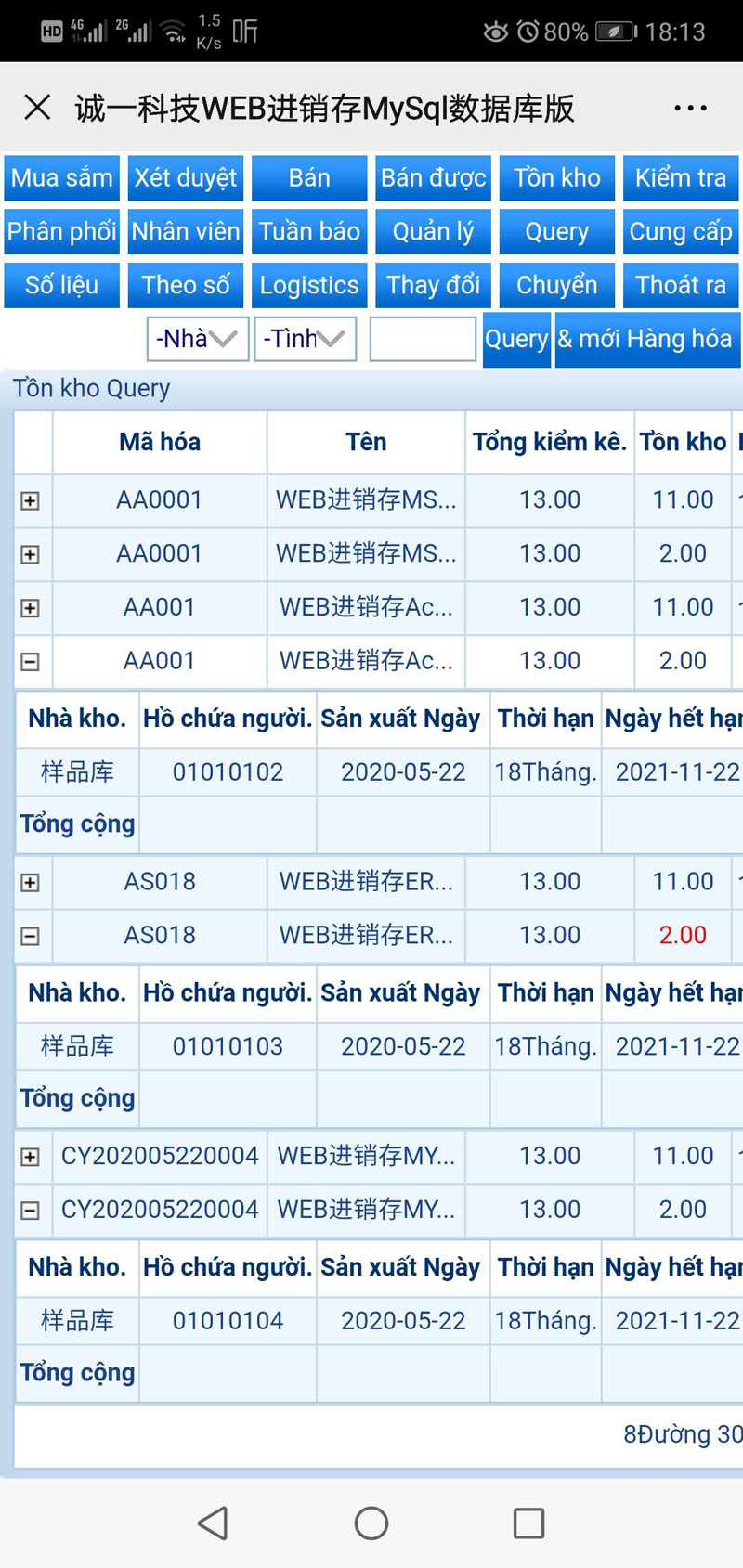Focus the empty search text field
Image resolution: width=743 pixels, height=1568 pixels.
pos(423,339)
